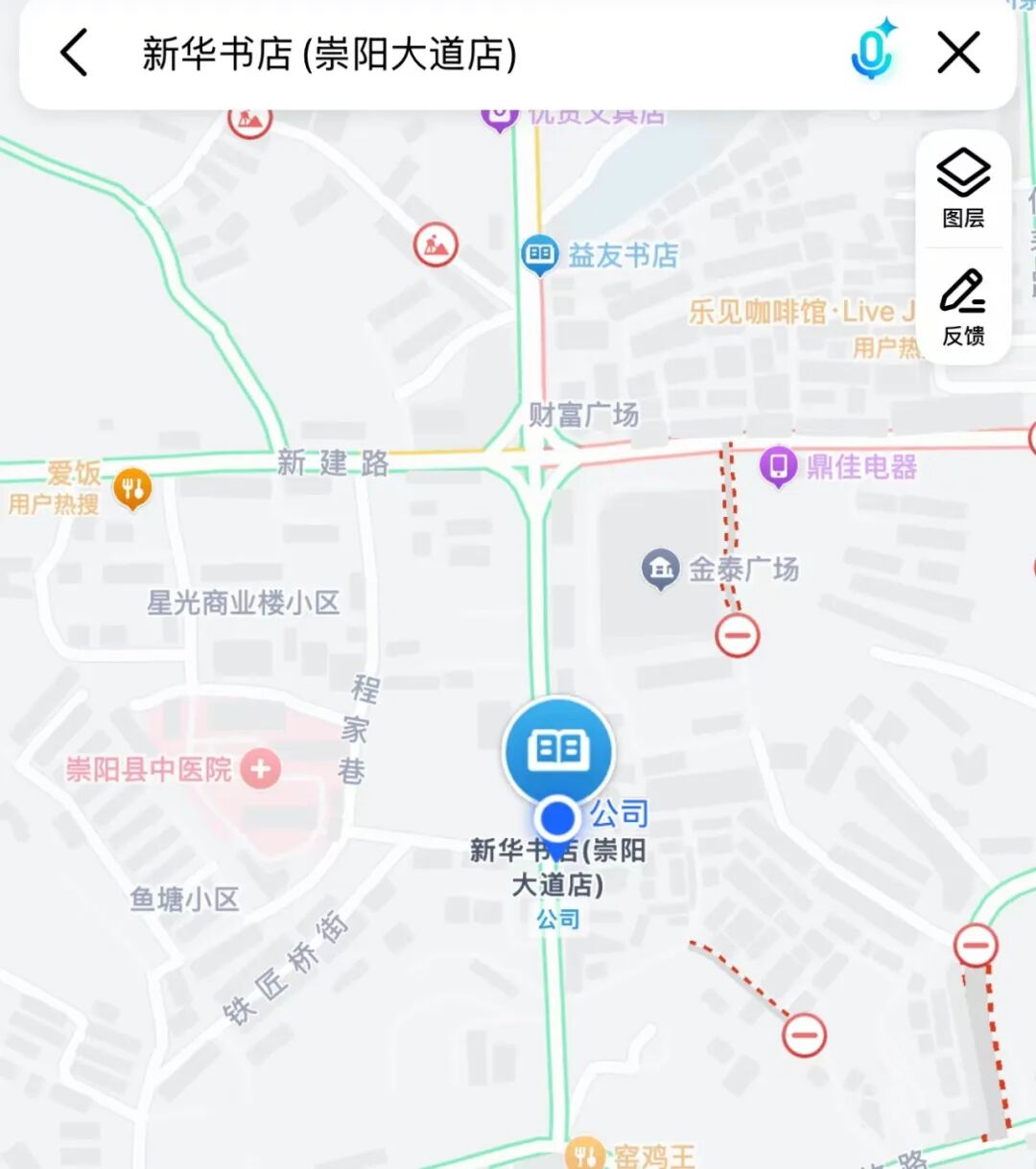1036x1169 pixels.
Task: Open the 图层 map layers panel
Action: (x=963, y=189)
